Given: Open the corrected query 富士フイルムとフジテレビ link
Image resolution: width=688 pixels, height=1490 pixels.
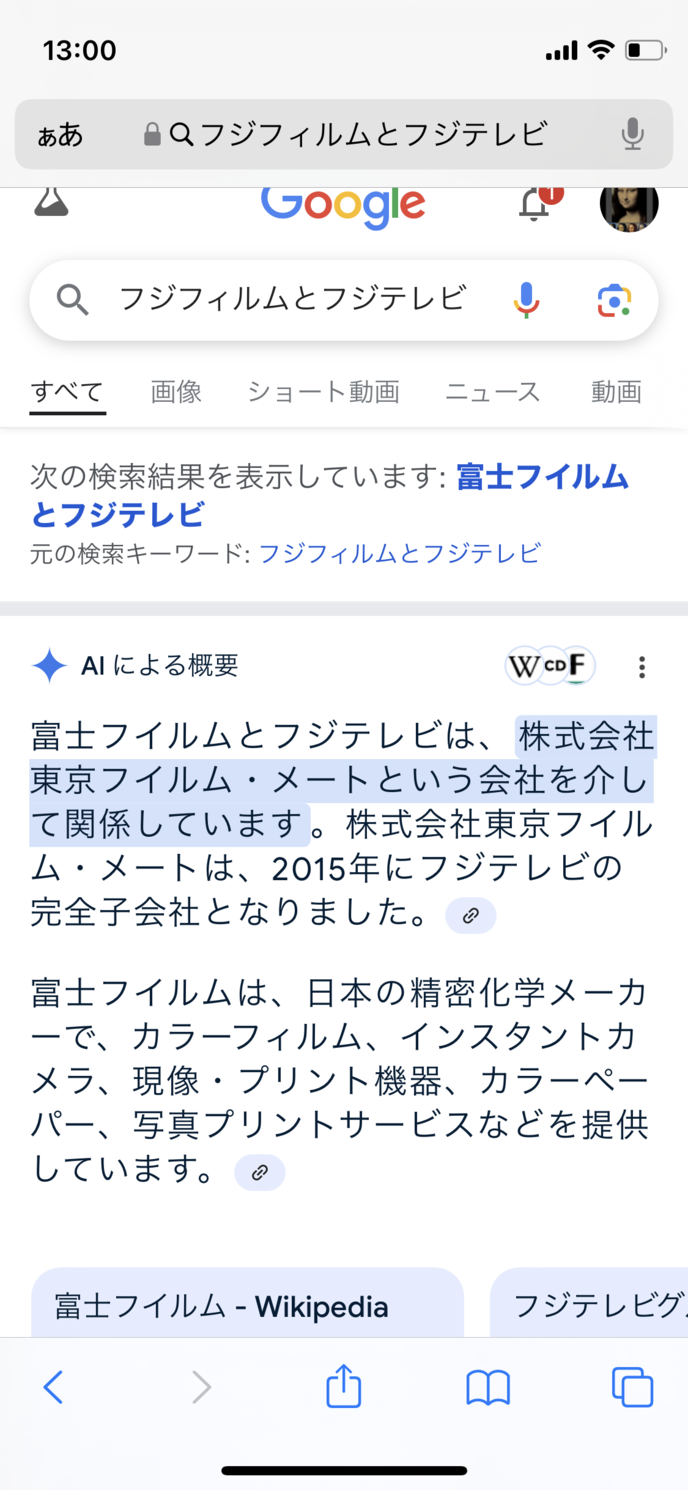Looking at the screenshot, I should pyautogui.click(x=330, y=496).
